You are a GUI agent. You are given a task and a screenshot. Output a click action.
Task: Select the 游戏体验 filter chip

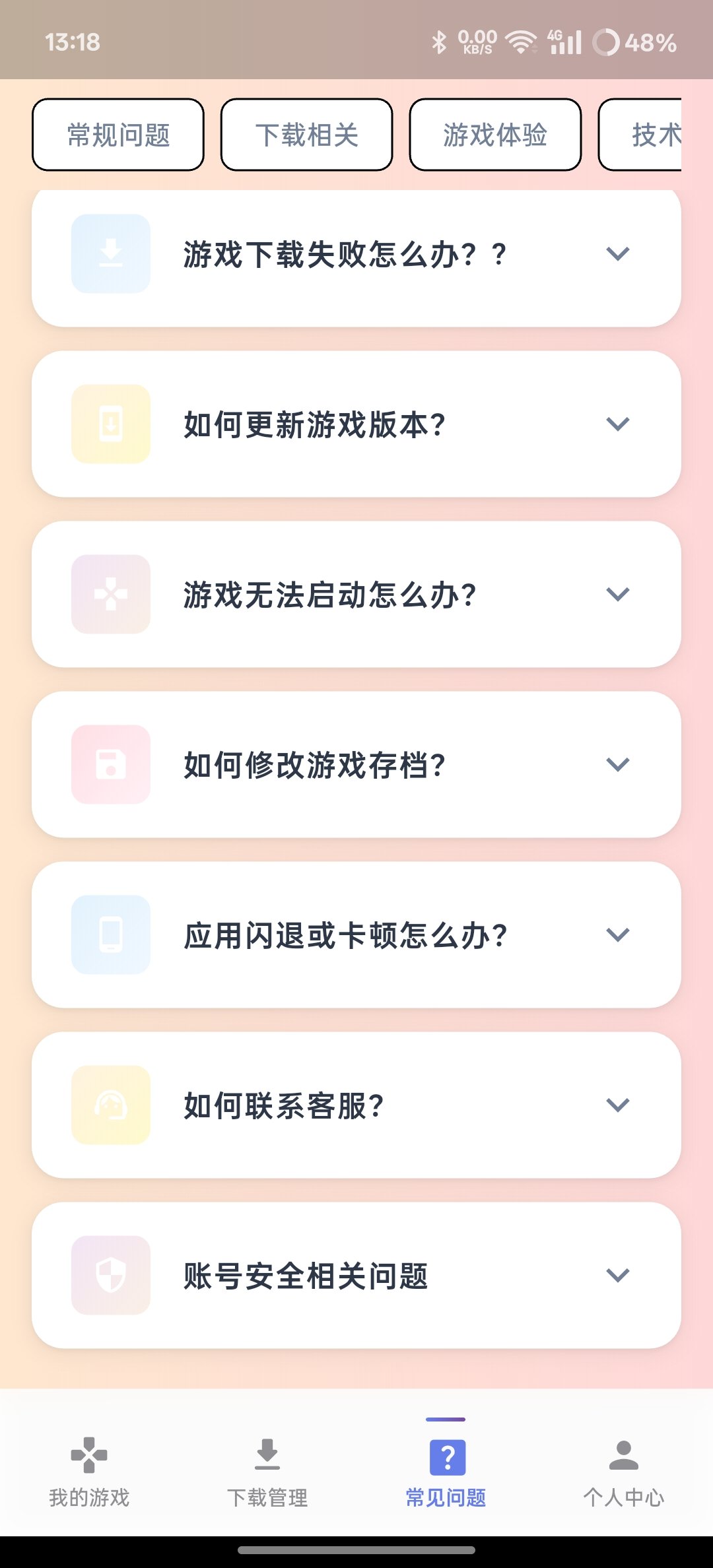click(495, 135)
